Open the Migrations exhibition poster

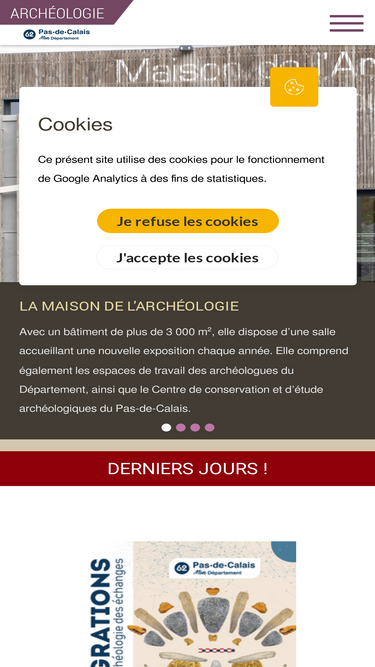[x=193, y=604]
